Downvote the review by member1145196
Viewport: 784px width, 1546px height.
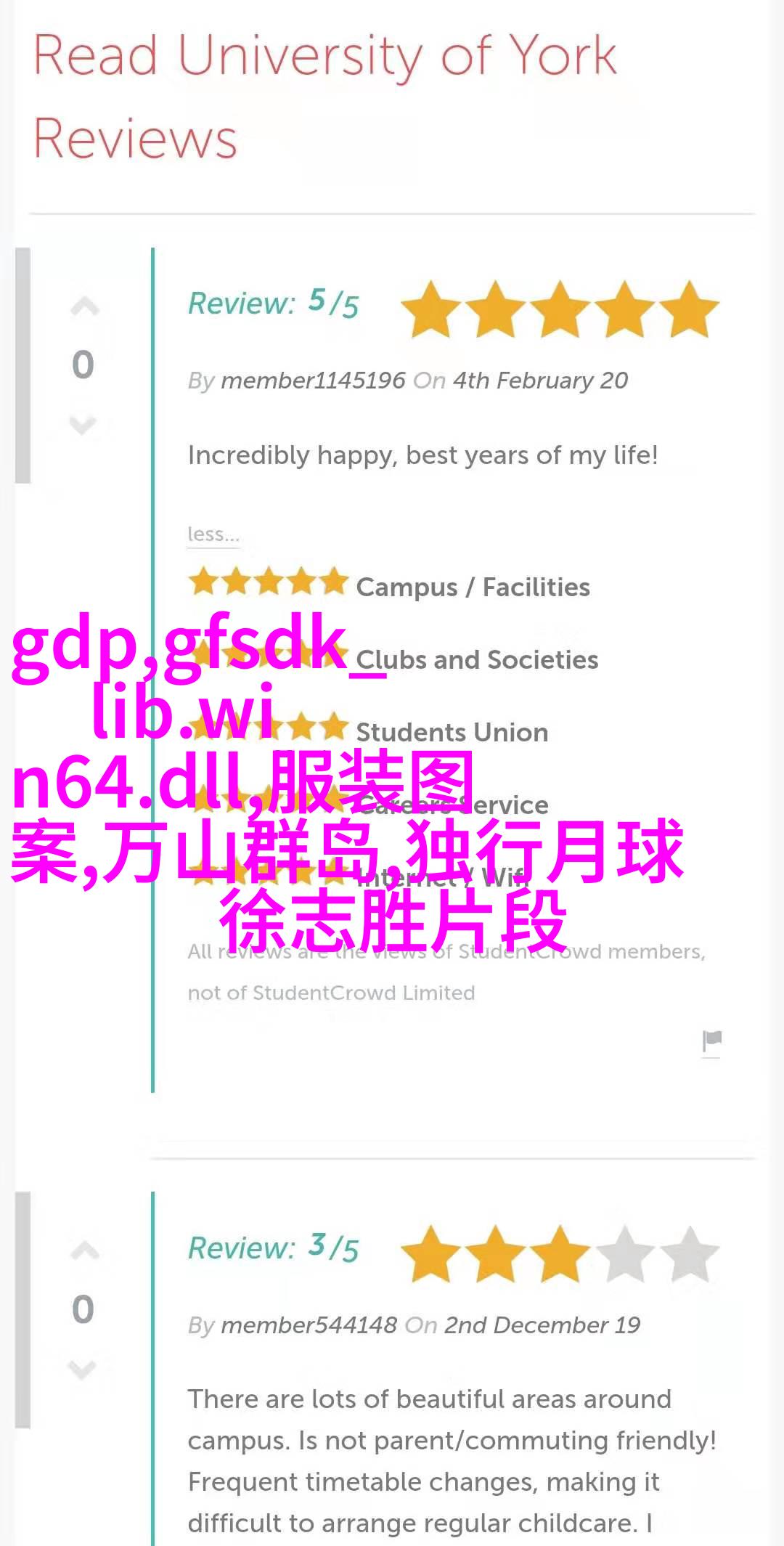[83, 424]
